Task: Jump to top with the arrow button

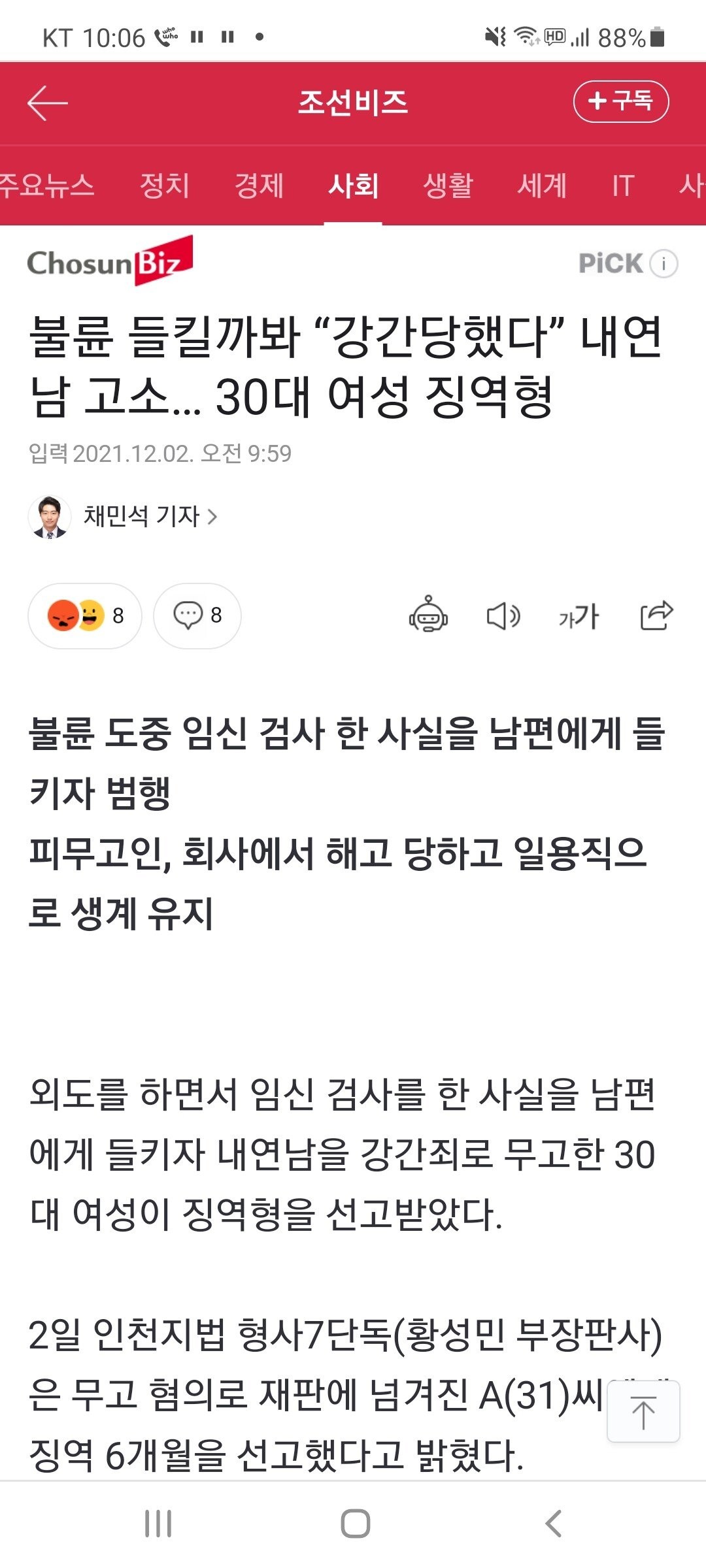Action: click(x=643, y=1412)
